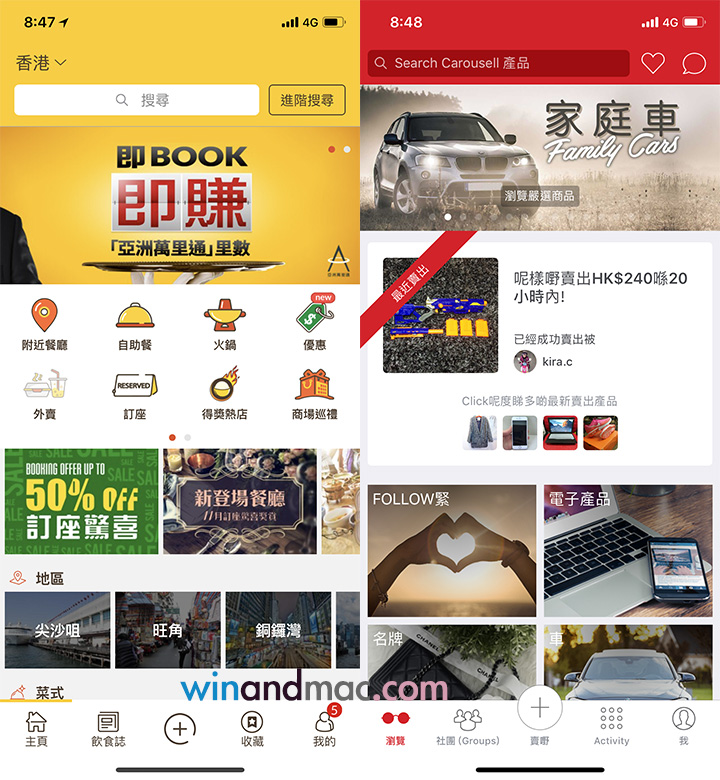Open 進階搜尋 advanced search
The width and height of the screenshot is (720, 780).
pyautogui.click(x=306, y=100)
